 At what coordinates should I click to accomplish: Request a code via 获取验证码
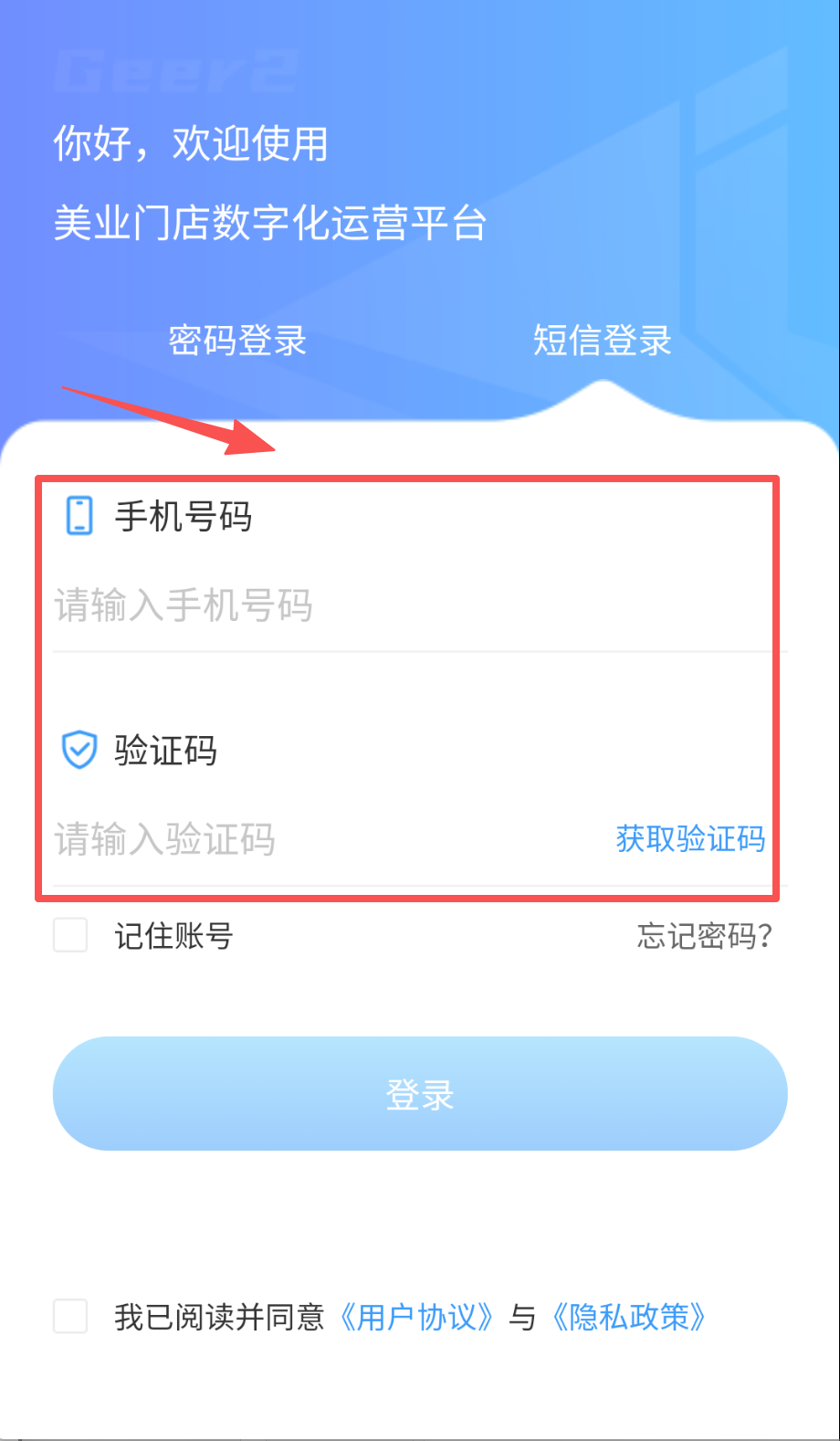pyautogui.click(x=690, y=838)
